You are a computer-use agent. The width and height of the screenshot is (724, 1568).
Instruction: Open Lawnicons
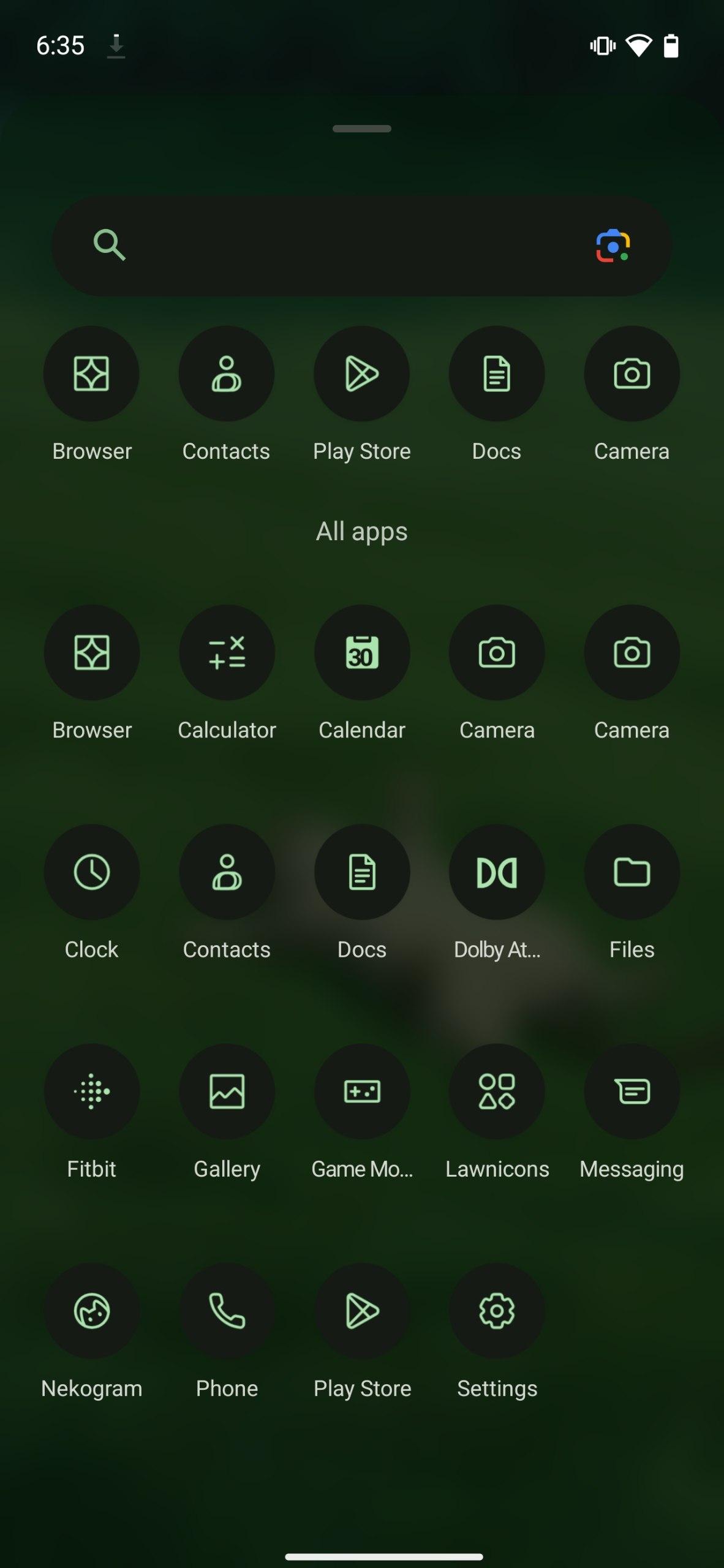497,1091
